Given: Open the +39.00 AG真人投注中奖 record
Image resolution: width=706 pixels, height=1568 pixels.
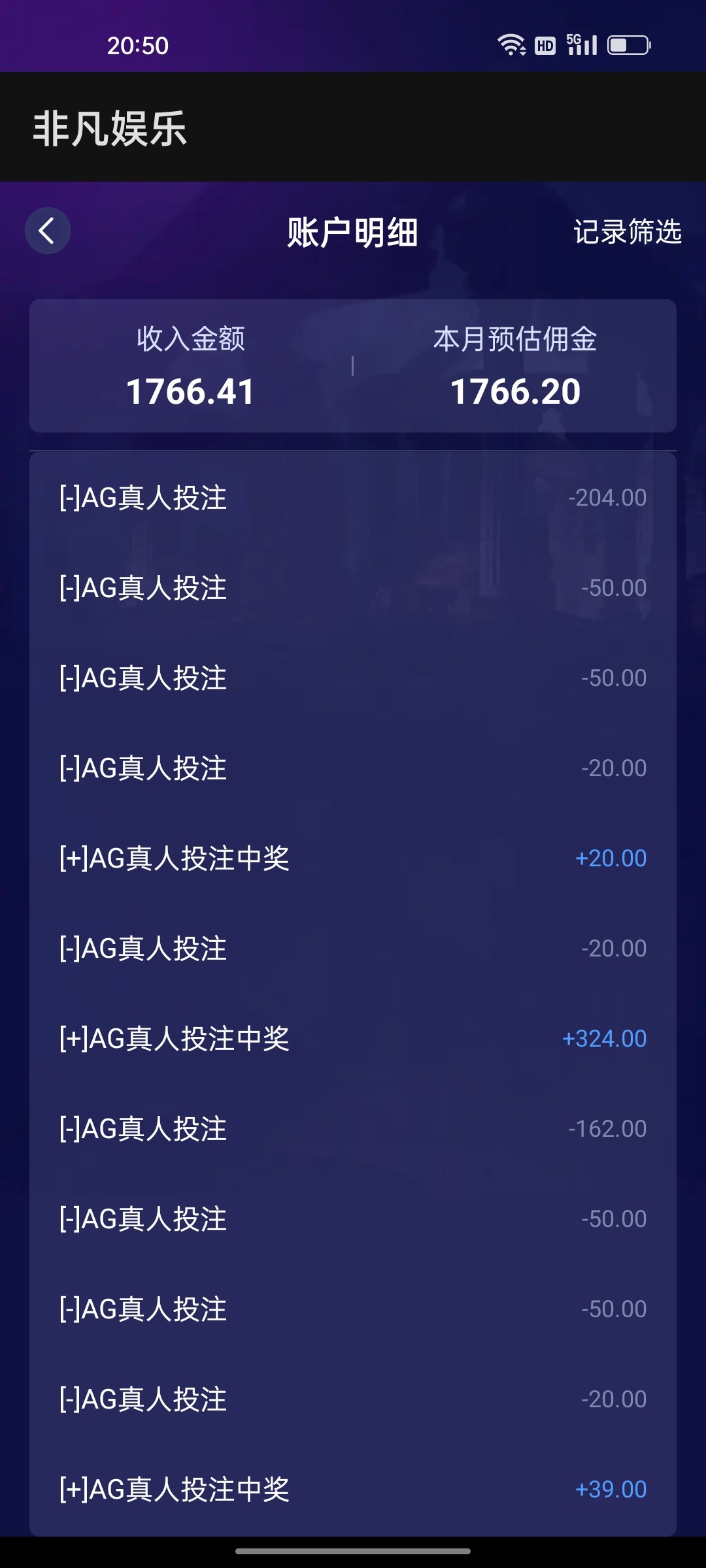Looking at the screenshot, I should click(x=353, y=1490).
